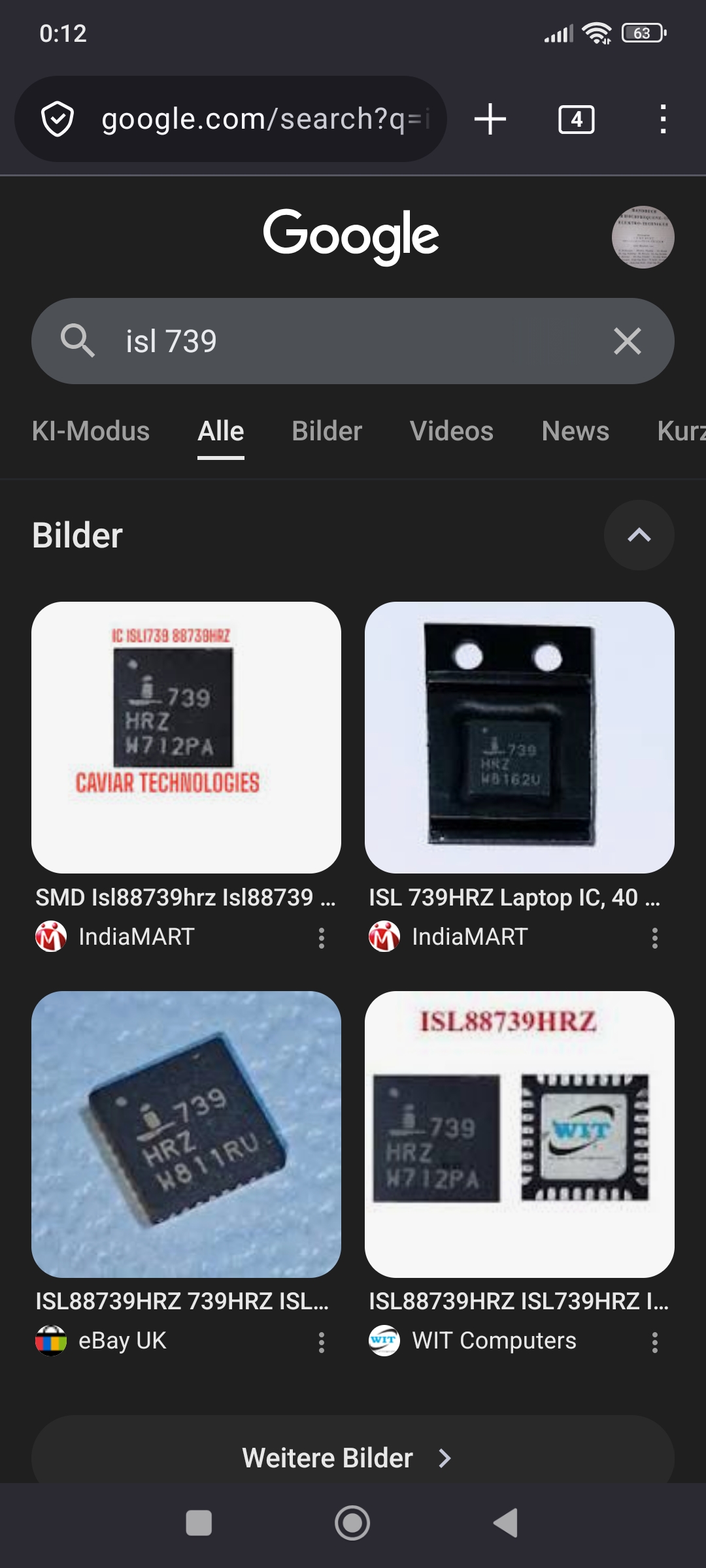Open the tab switcher showing 4 tabs
The height and width of the screenshot is (1568, 706).
(576, 120)
